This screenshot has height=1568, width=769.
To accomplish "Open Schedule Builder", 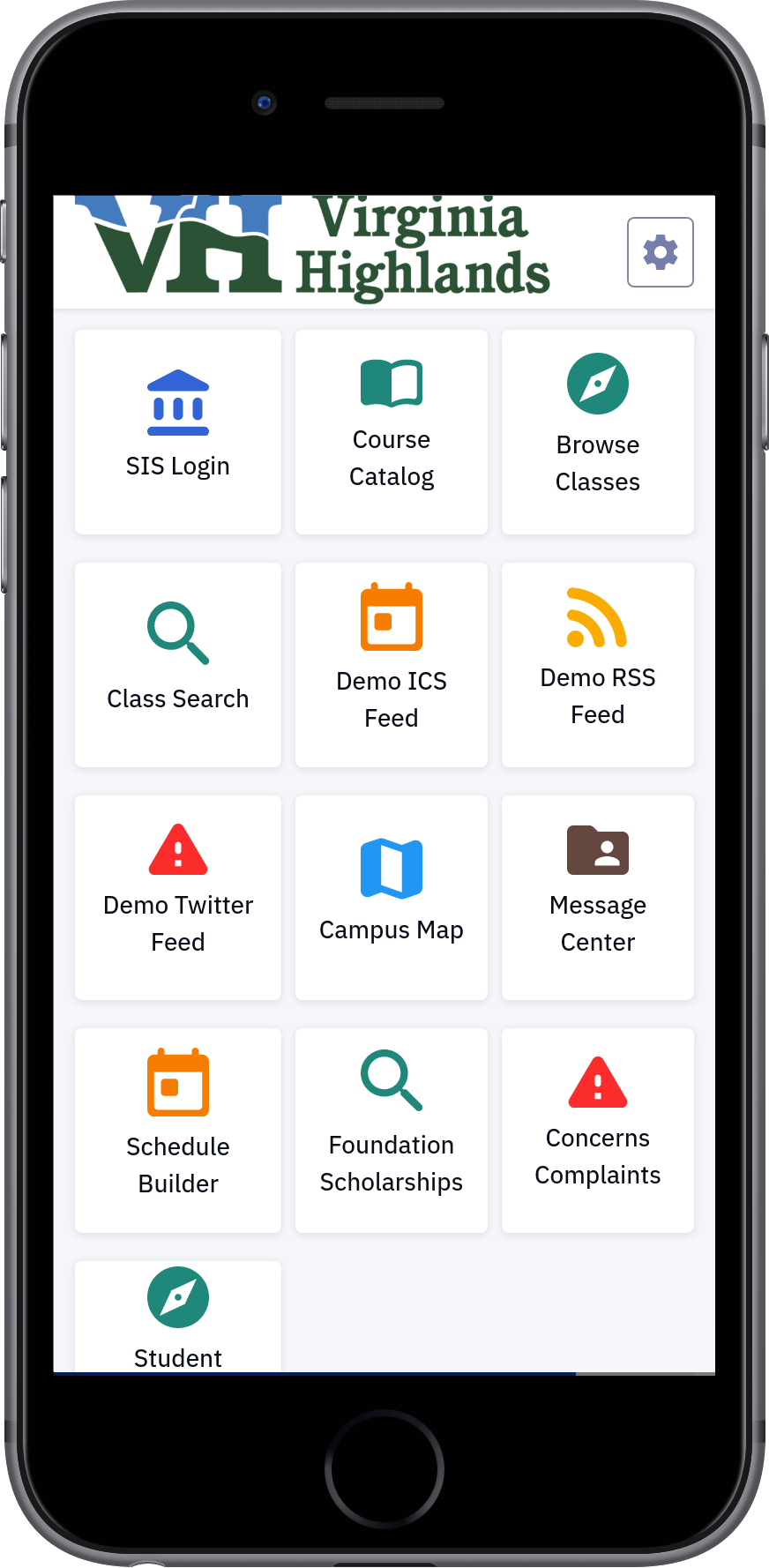I will click(x=178, y=1131).
